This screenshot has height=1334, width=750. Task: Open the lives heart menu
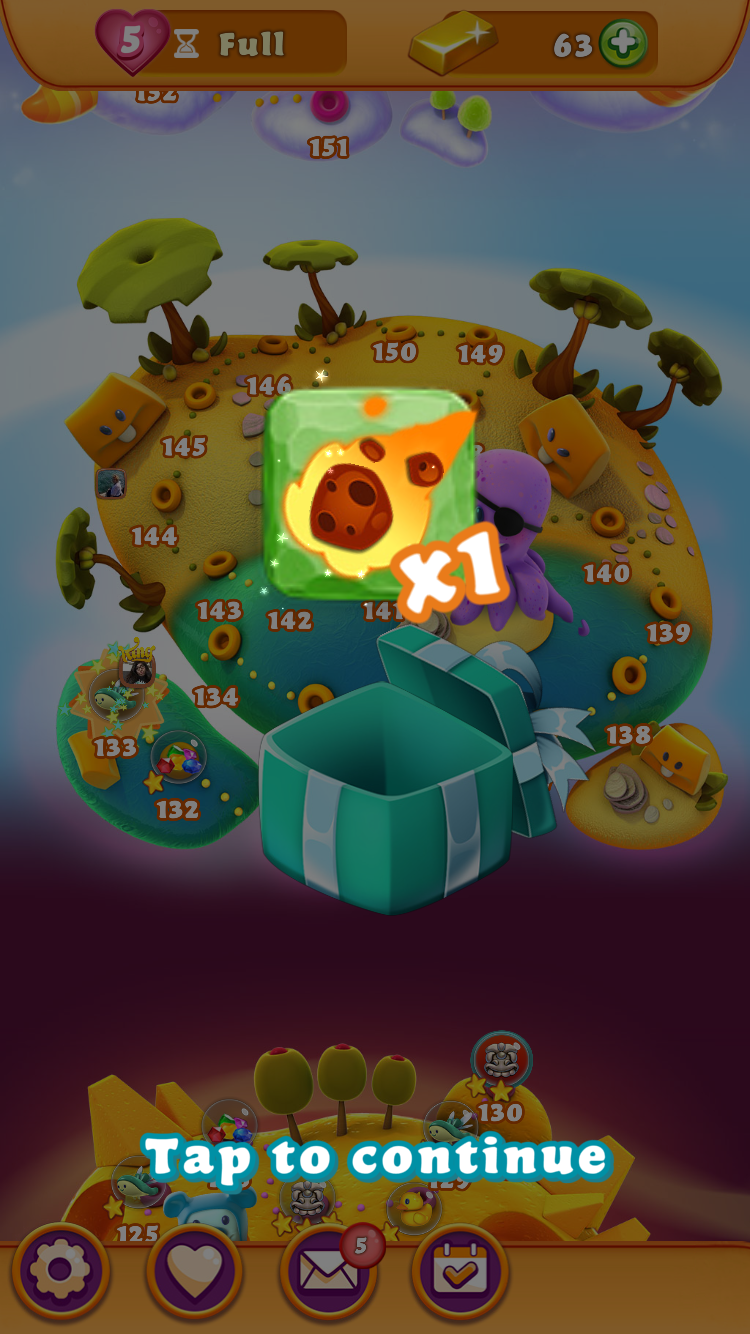tap(194, 1272)
